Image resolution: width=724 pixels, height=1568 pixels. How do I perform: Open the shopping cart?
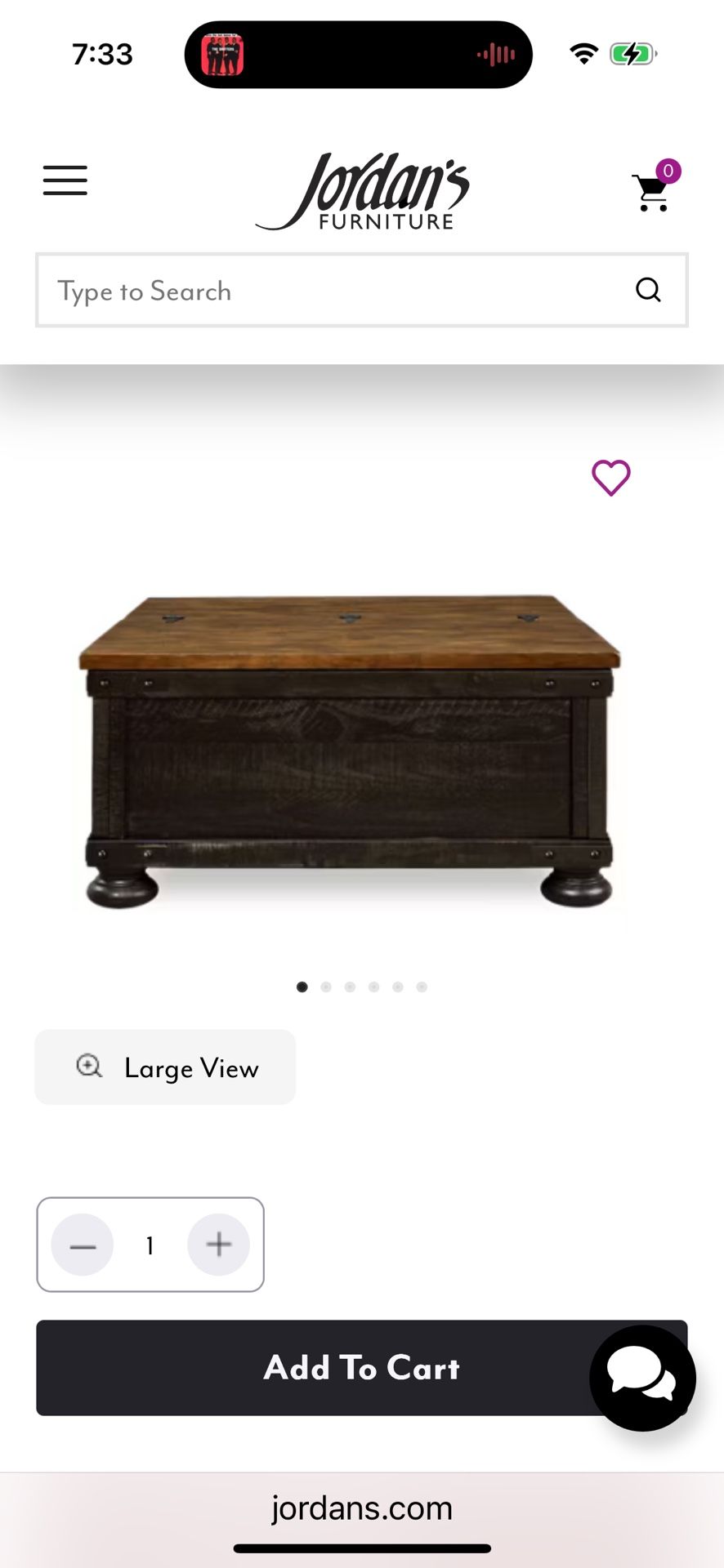click(653, 192)
